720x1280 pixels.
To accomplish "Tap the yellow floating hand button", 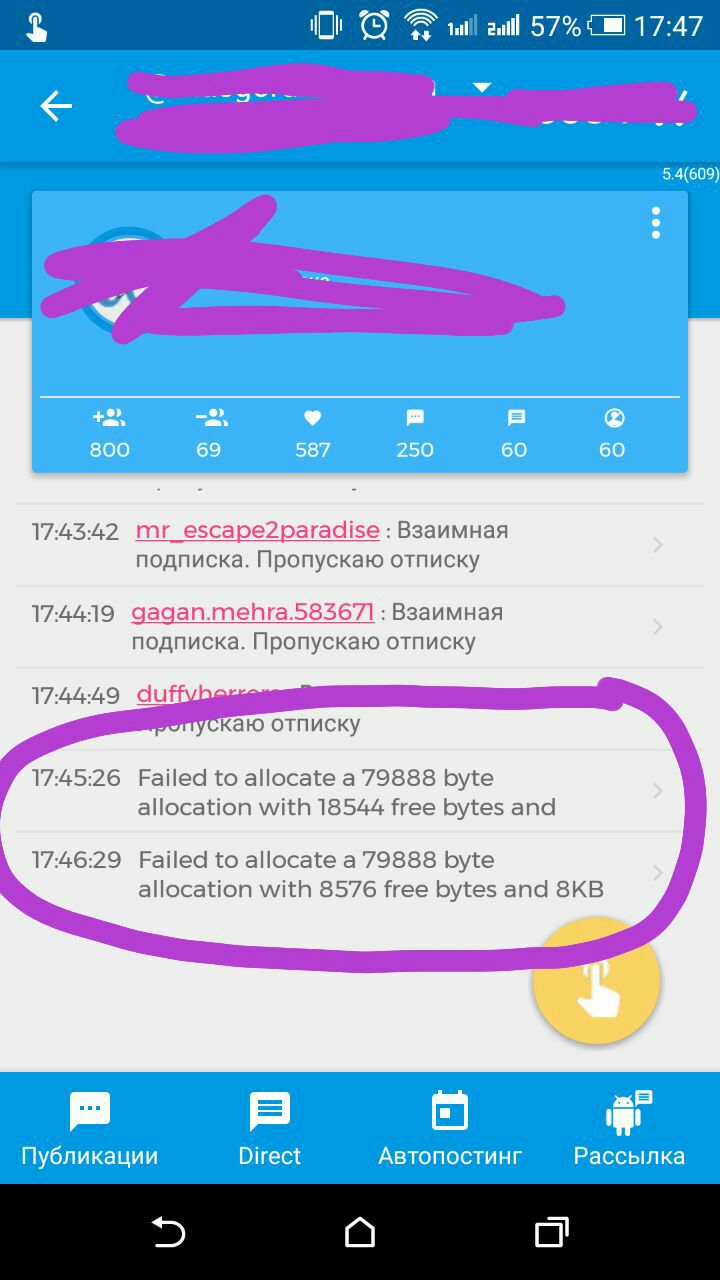I will click(x=597, y=981).
